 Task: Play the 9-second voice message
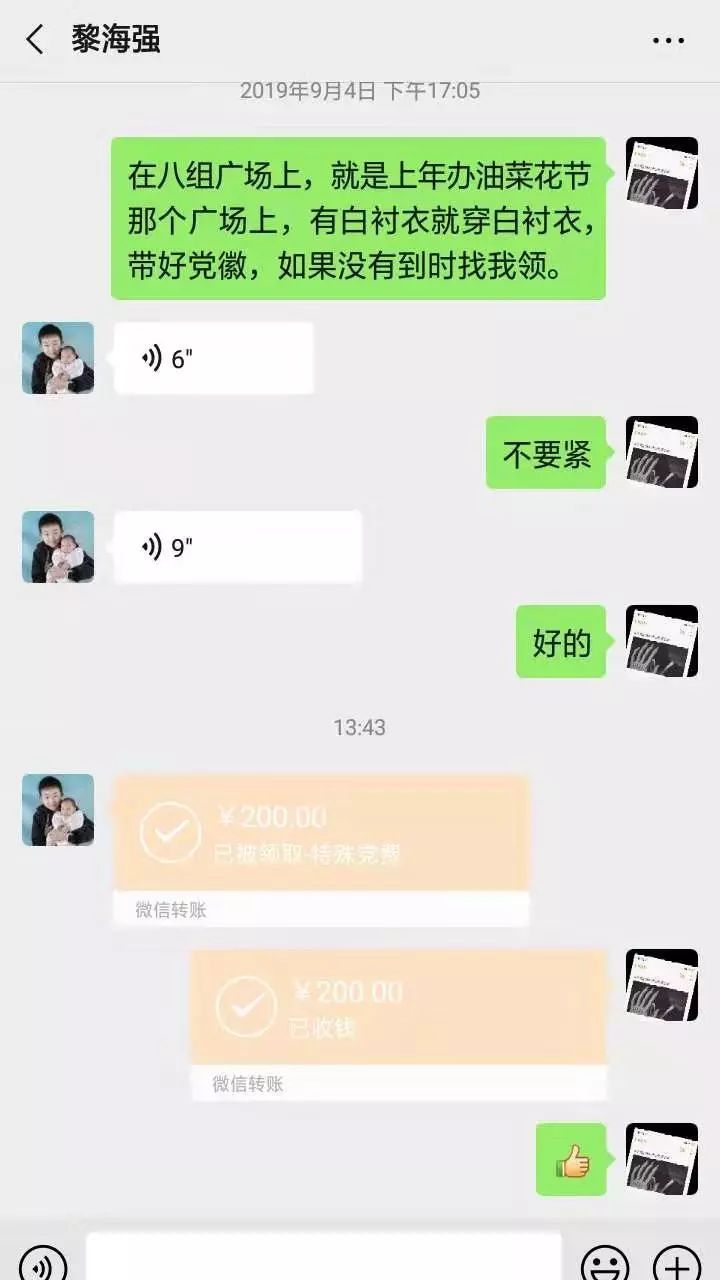pos(237,547)
